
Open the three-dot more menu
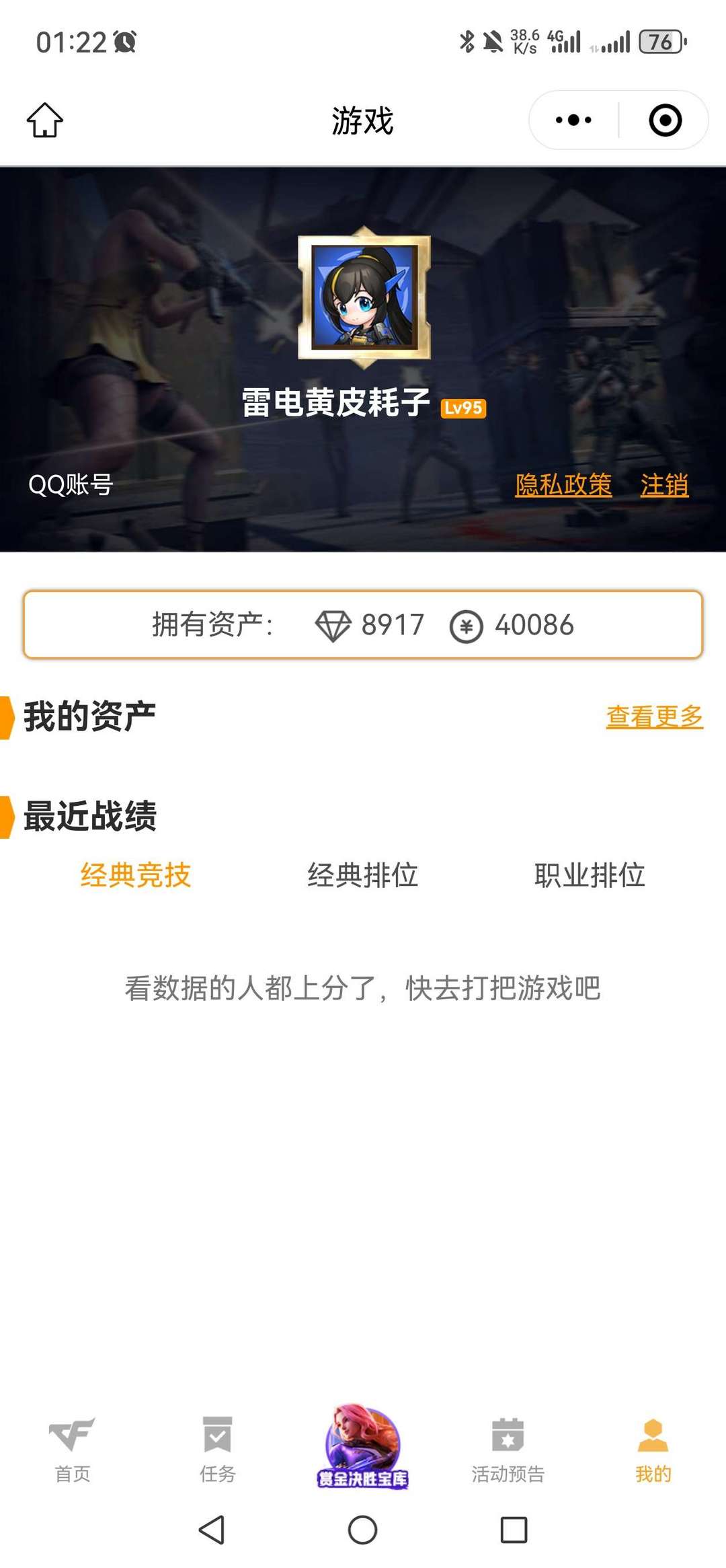tap(573, 120)
